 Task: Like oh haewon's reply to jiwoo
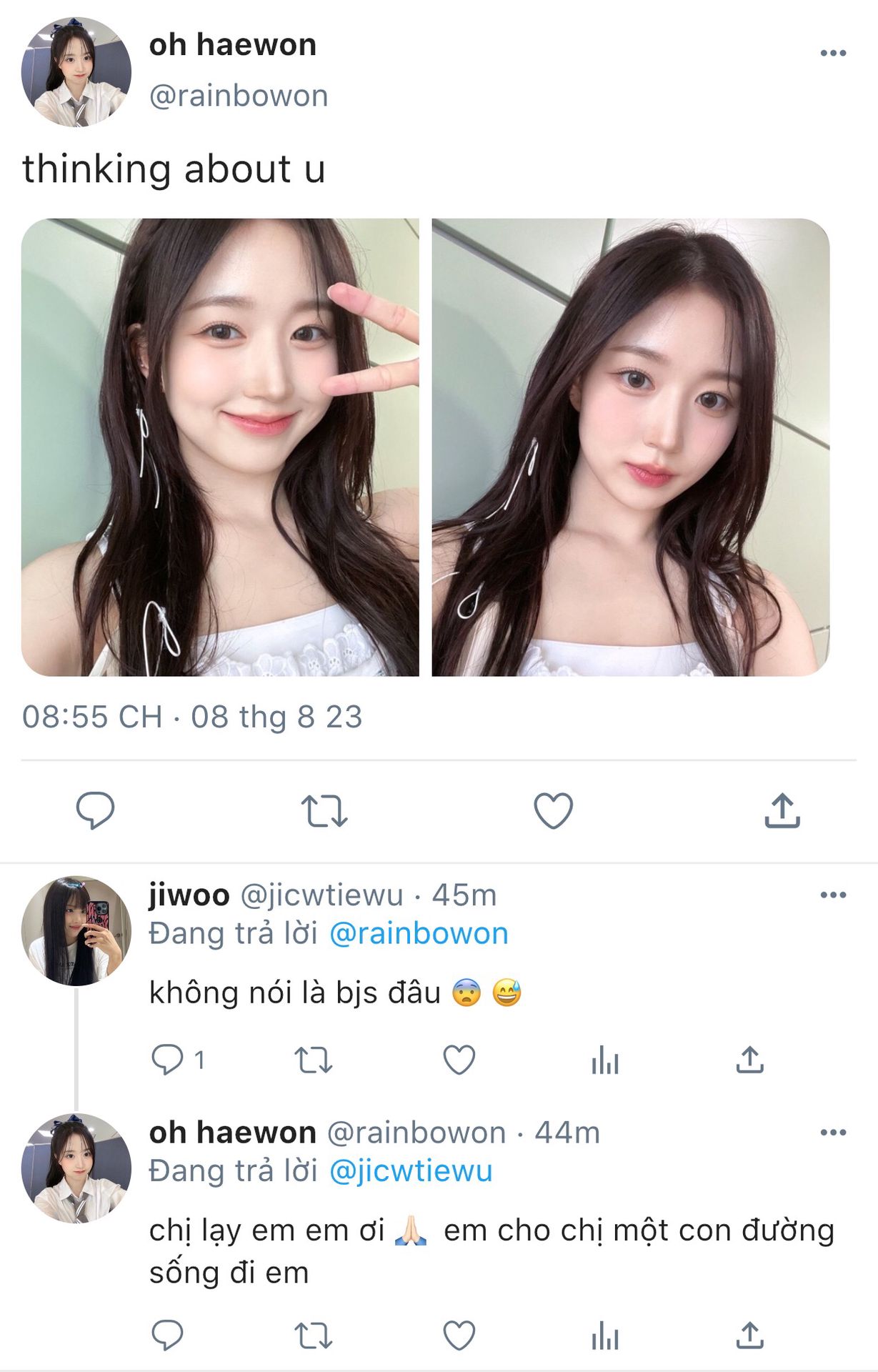[x=459, y=1335]
